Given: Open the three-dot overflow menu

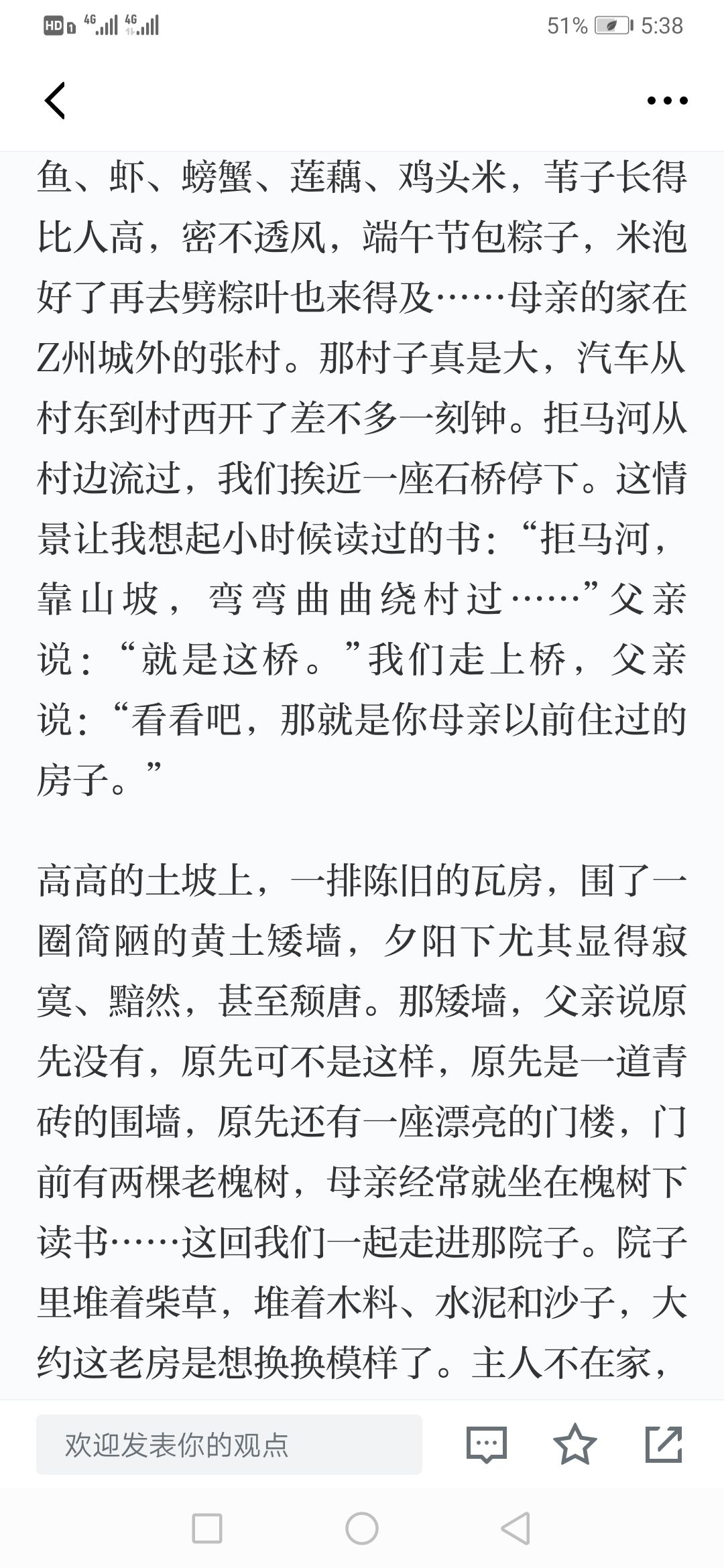Looking at the screenshot, I should tap(667, 101).
